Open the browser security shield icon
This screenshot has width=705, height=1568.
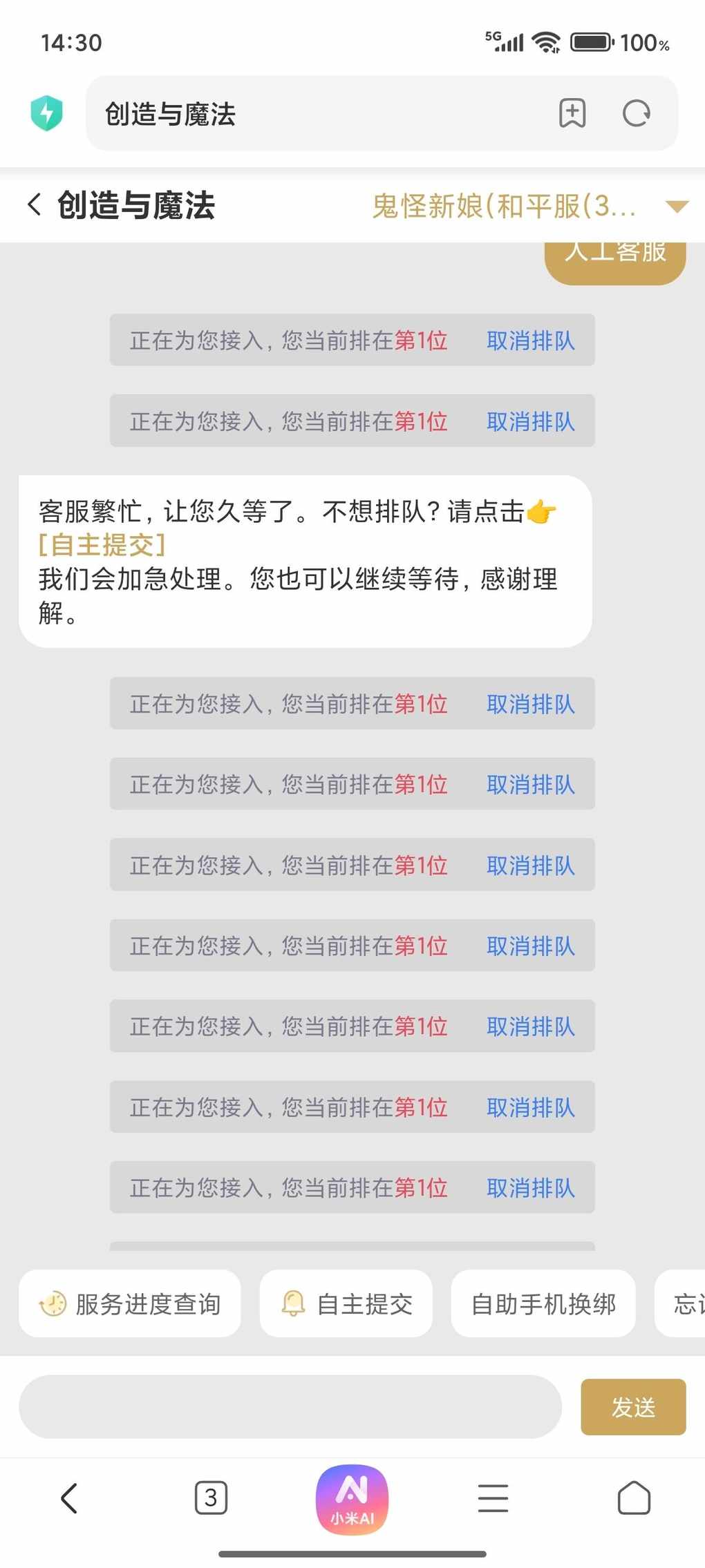(x=47, y=113)
